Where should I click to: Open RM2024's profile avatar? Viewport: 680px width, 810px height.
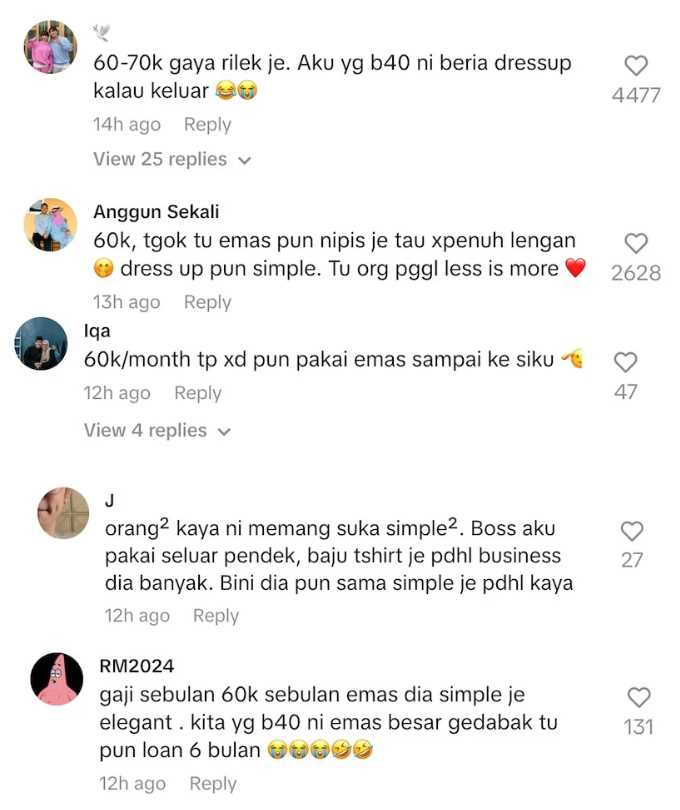click(56, 679)
